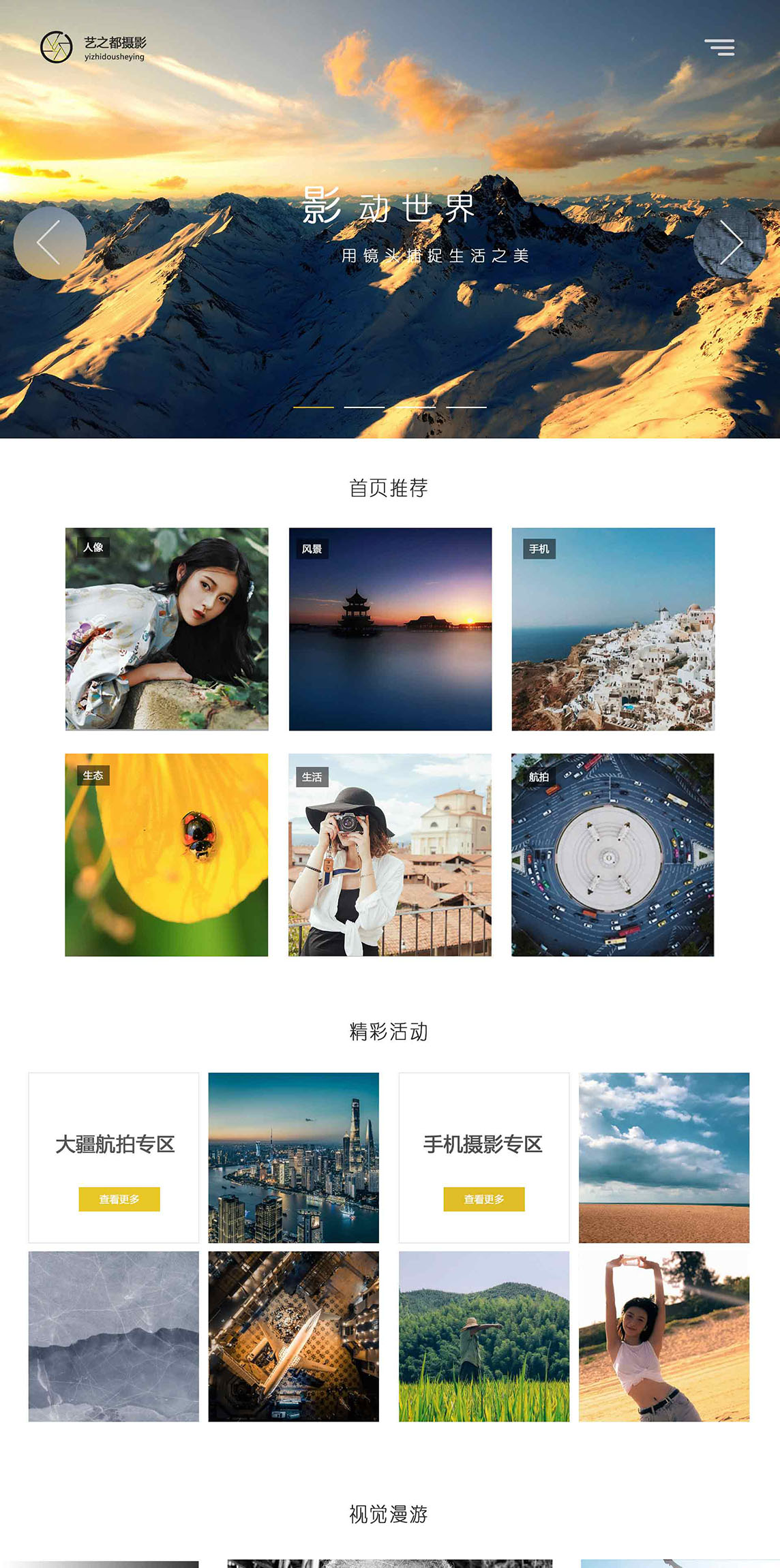Open the 风景 landscape tile
Image resolution: width=780 pixels, height=1568 pixels.
pos(390,629)
